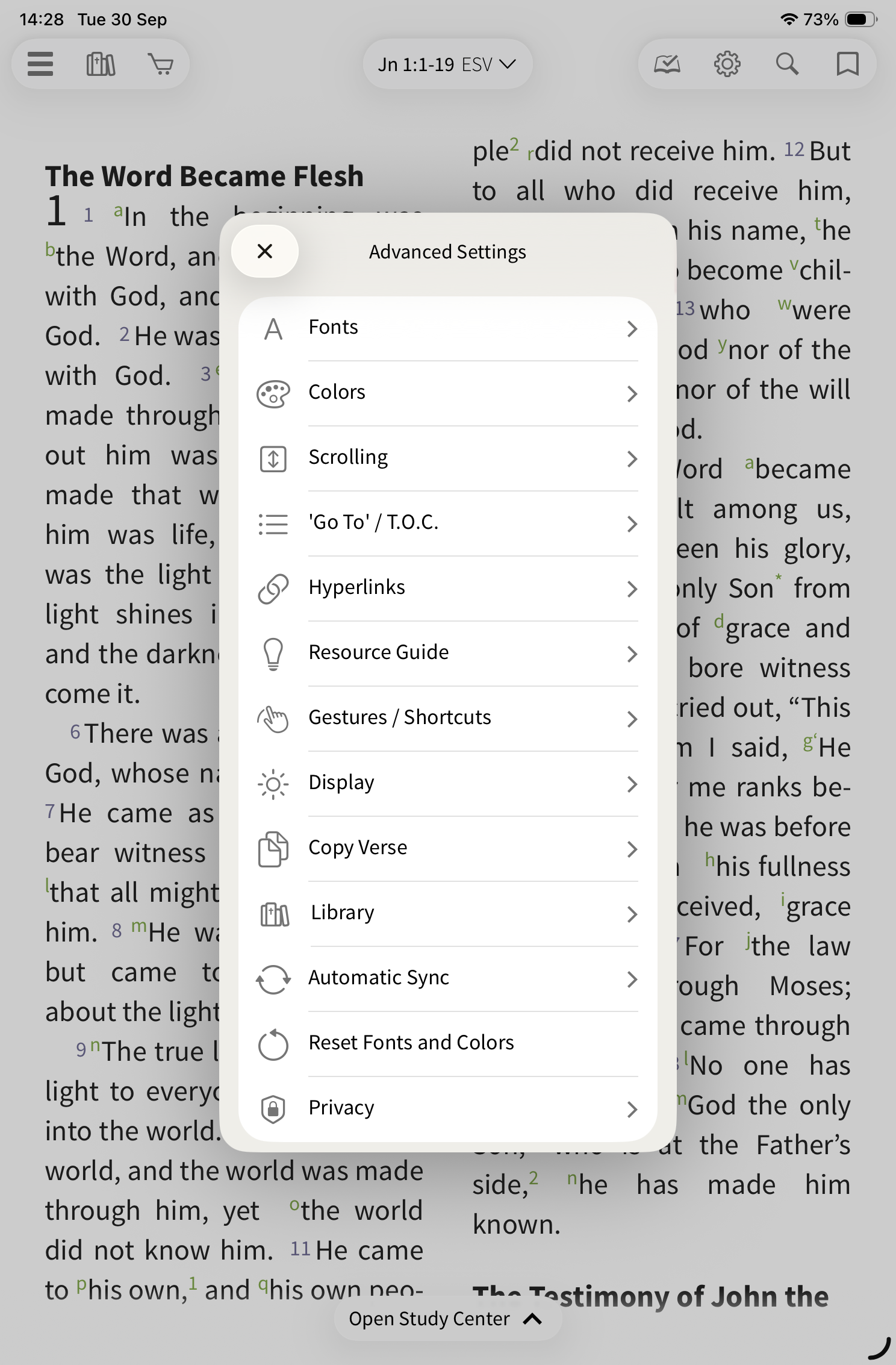The height and width of the screenshot is (1365, 896).
Task: Open Copy Verse settings
Action: 447,848
